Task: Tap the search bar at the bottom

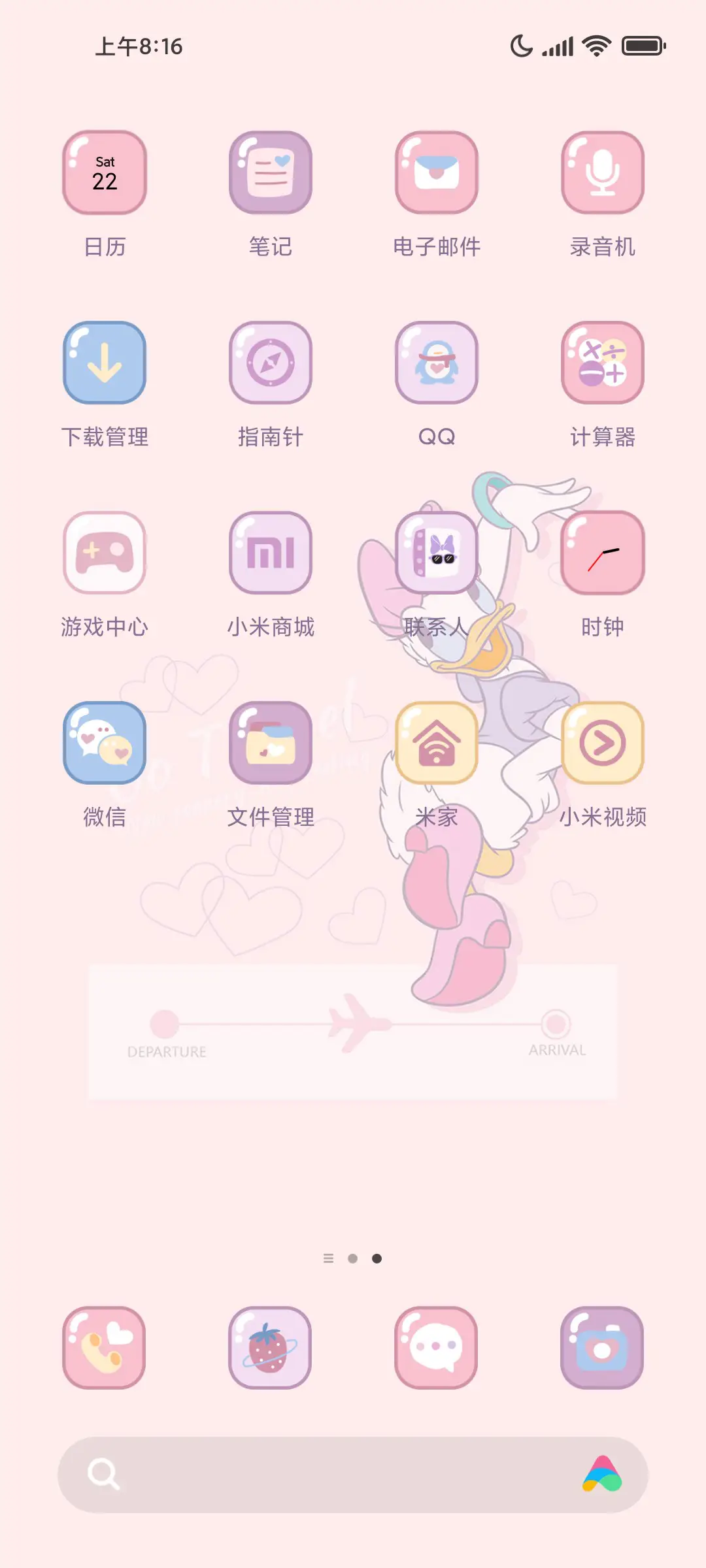Action: click(353, 1467)
